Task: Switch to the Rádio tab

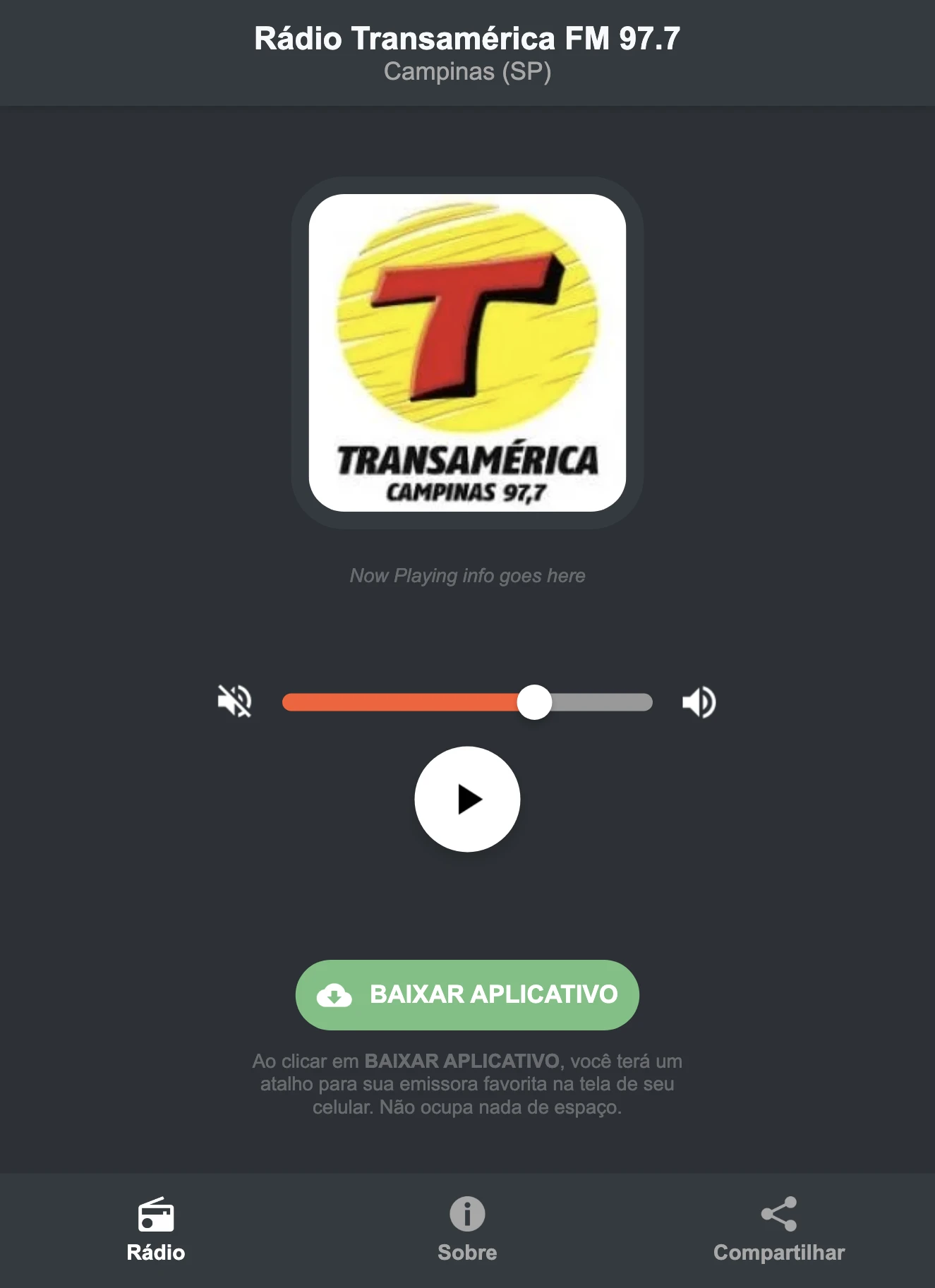Action: click(x=156, y=1253)
